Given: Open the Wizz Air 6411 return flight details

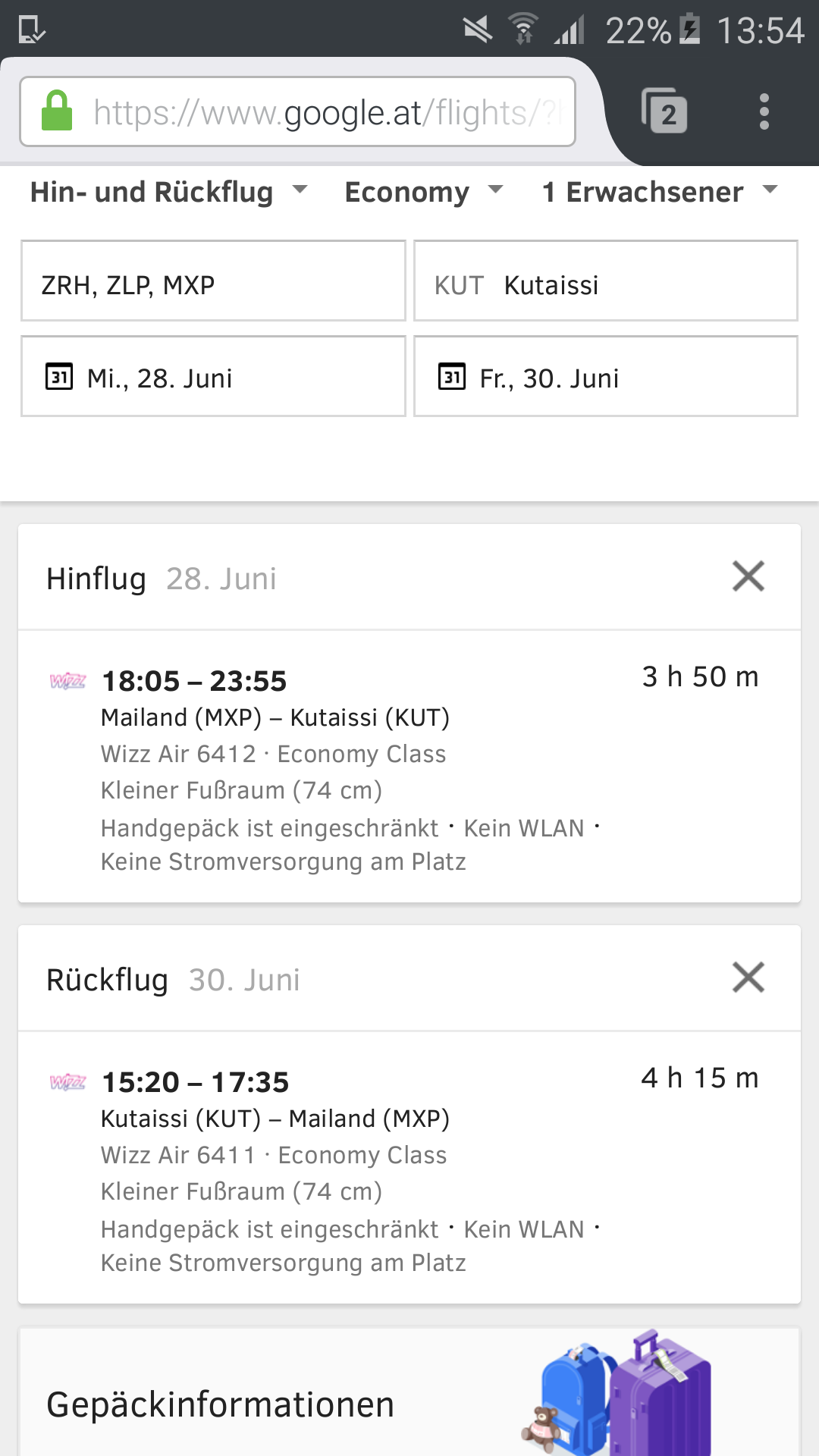Looking at the screenshot, I should point(409,1168).
